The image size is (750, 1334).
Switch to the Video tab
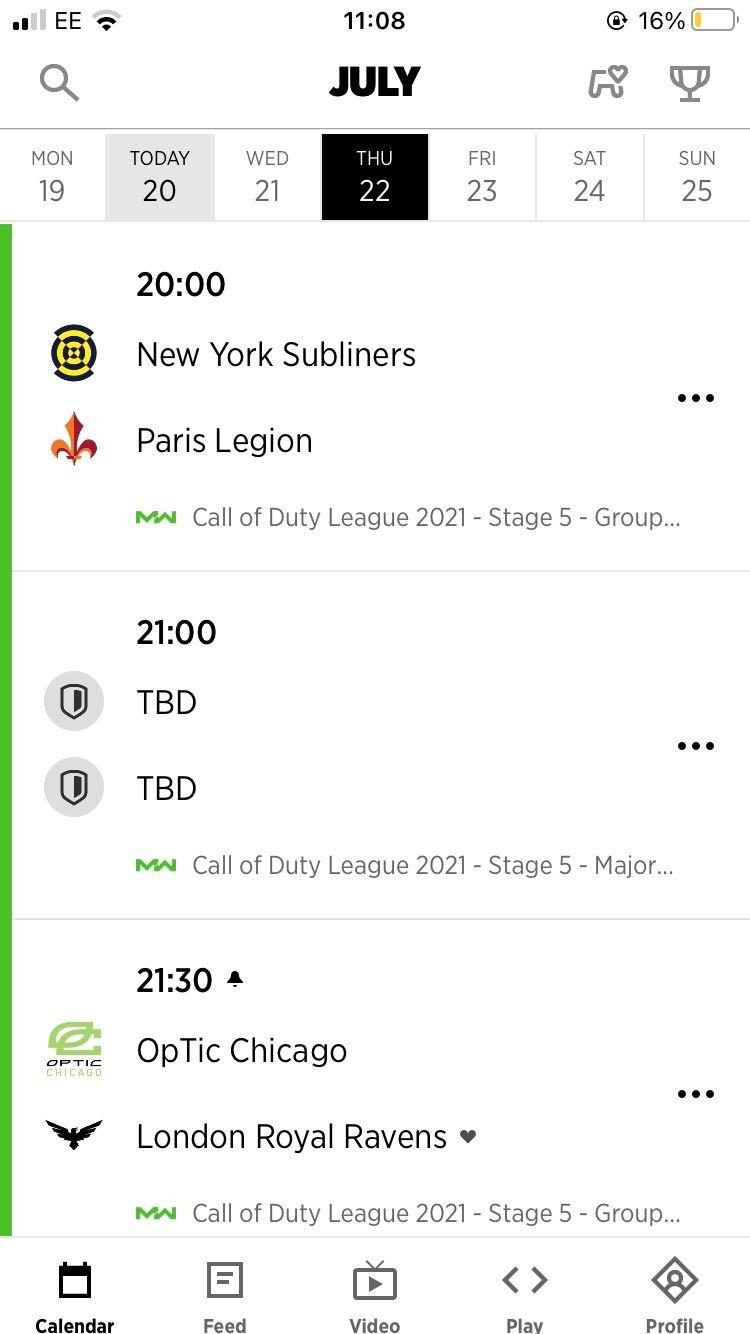[375, 1295]
